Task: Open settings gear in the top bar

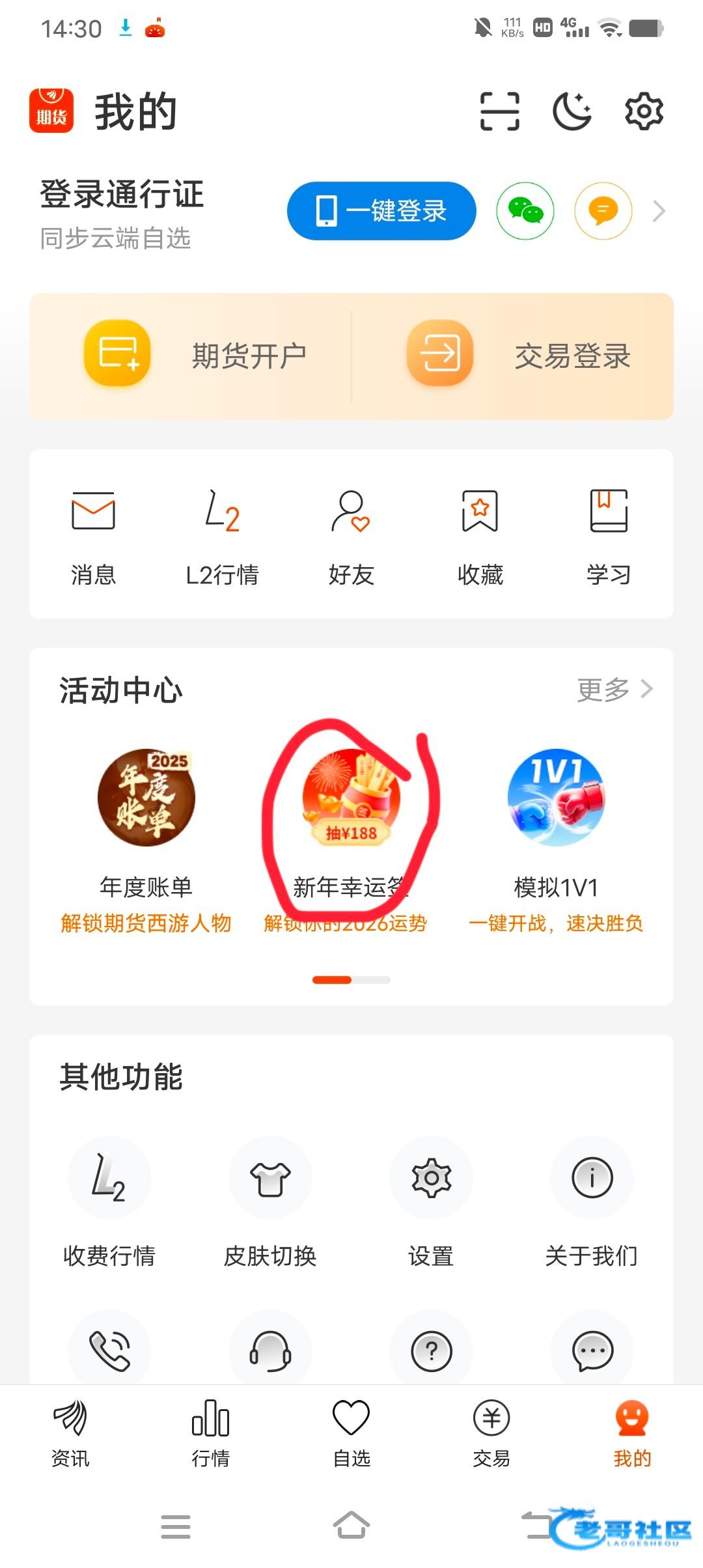Action: (644, 111)
